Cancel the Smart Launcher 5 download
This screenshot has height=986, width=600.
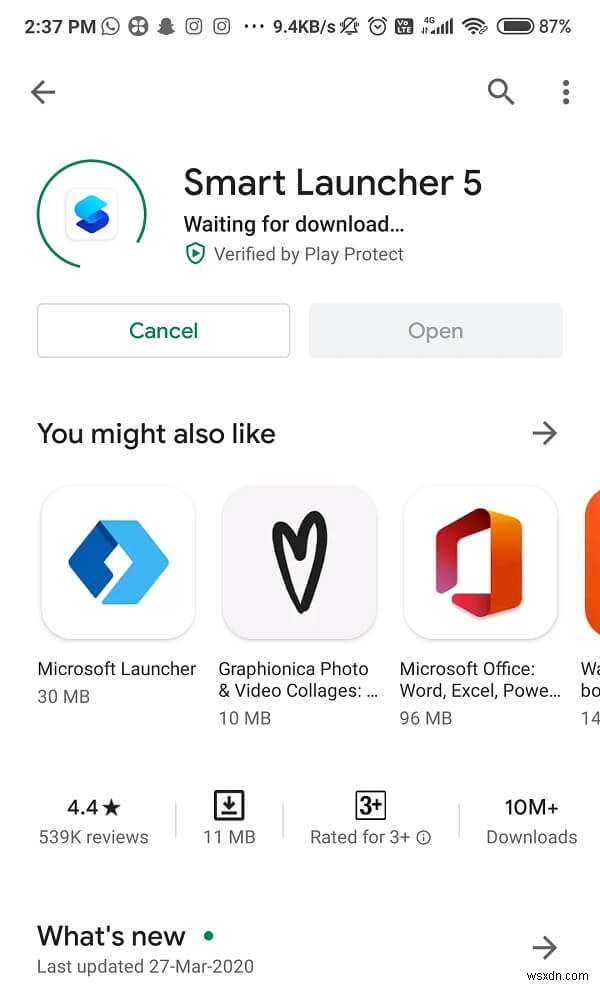click(x=164, y=331)
